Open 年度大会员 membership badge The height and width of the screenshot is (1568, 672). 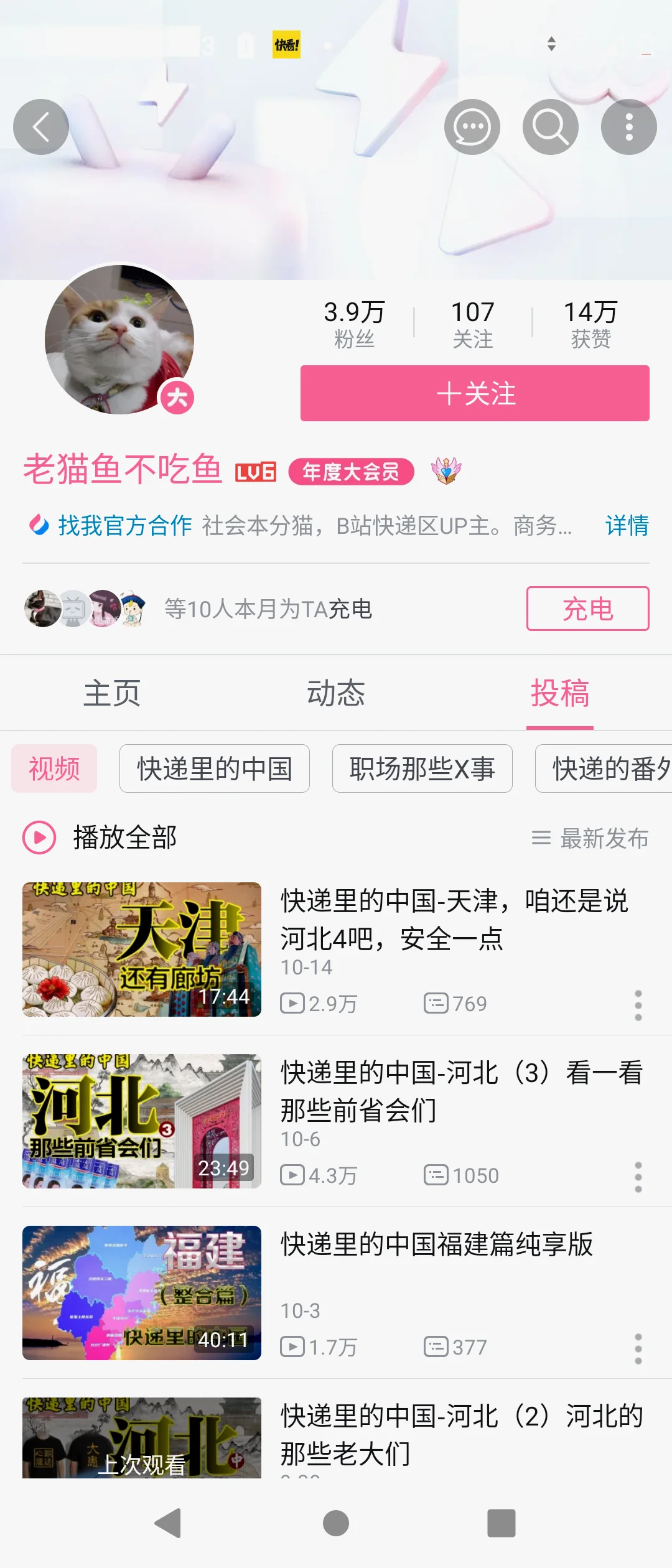(x=352, y=472)
